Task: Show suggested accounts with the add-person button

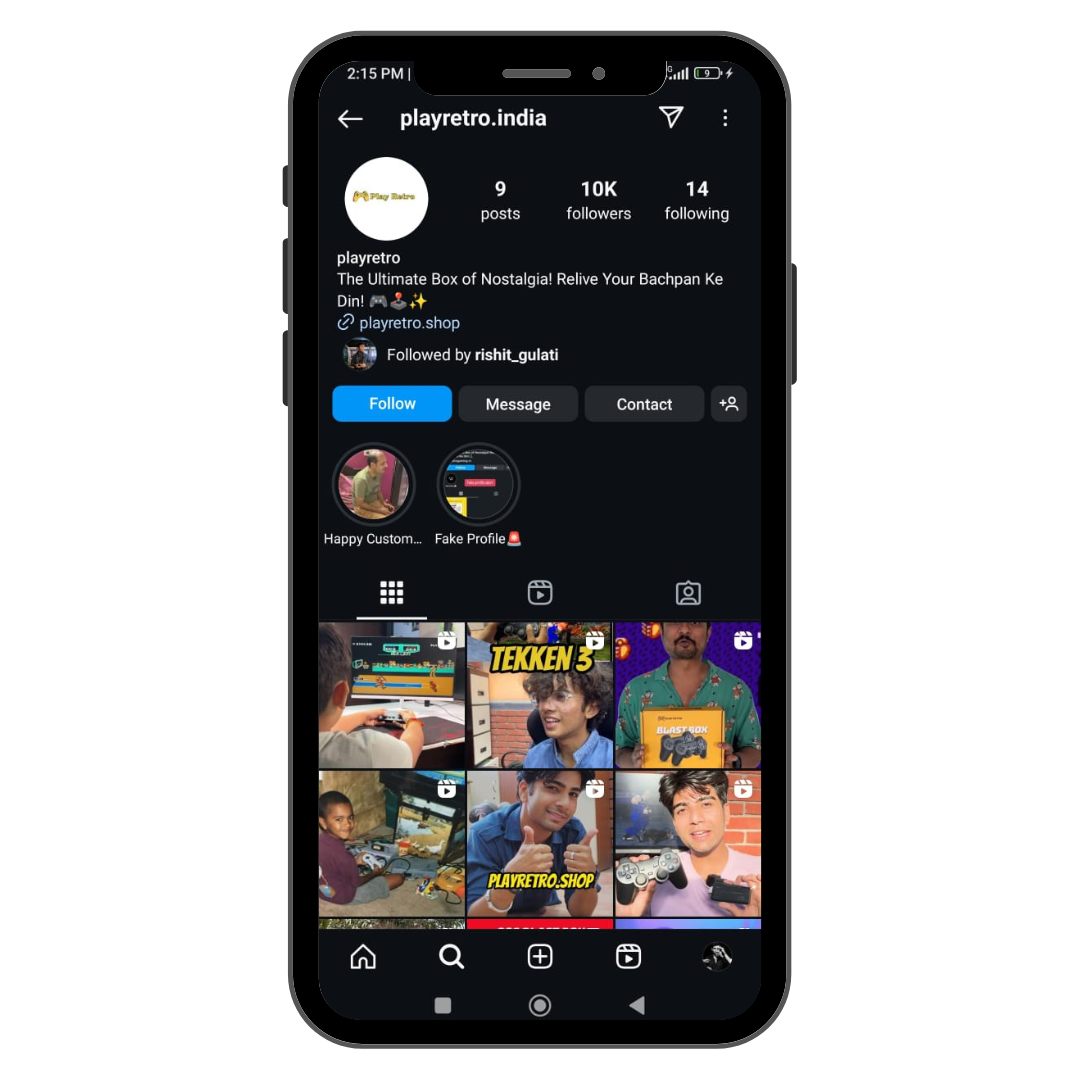Action: pos(729,404)
